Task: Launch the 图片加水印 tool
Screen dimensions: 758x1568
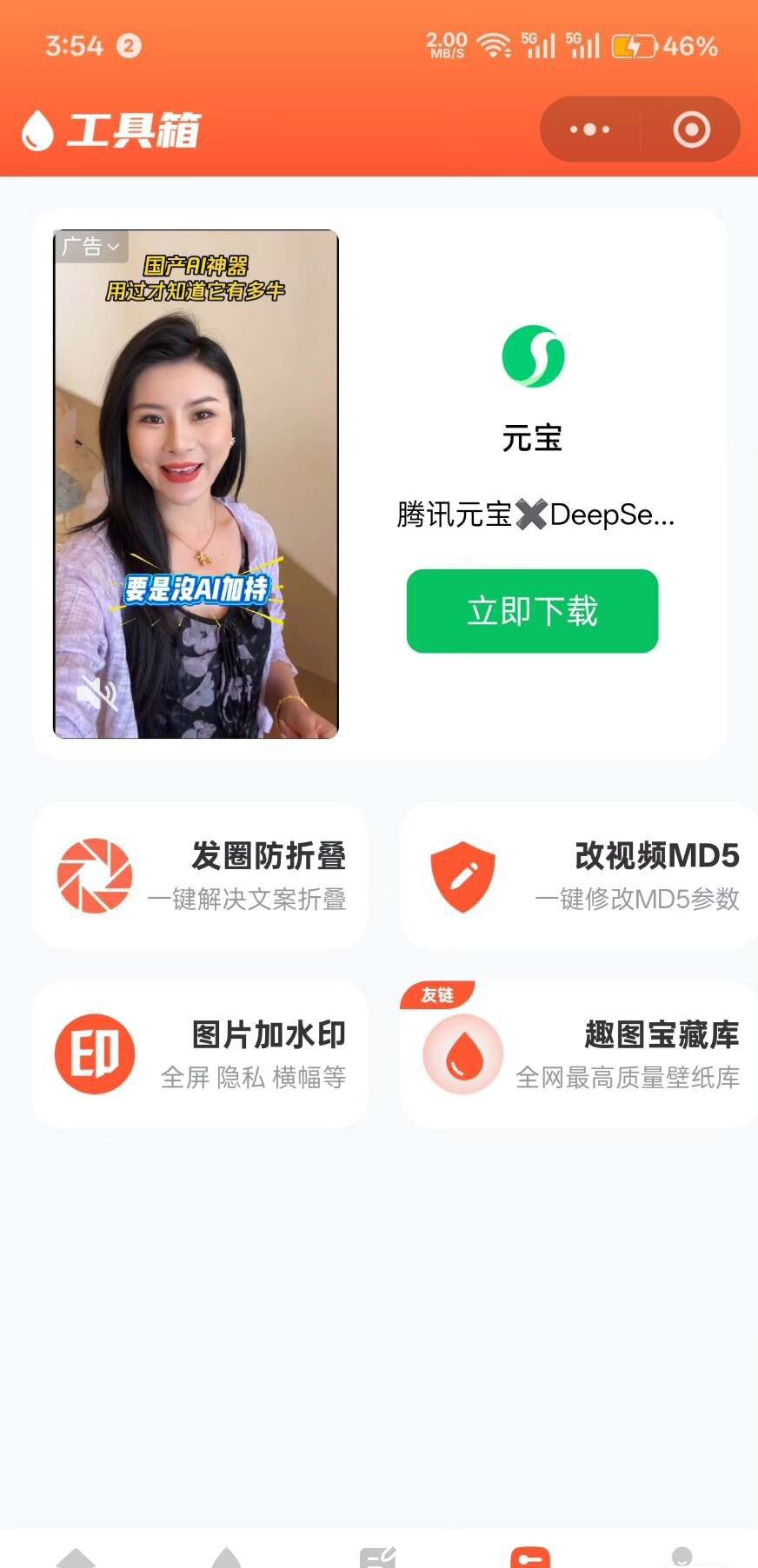Action: pos(200,1054)
